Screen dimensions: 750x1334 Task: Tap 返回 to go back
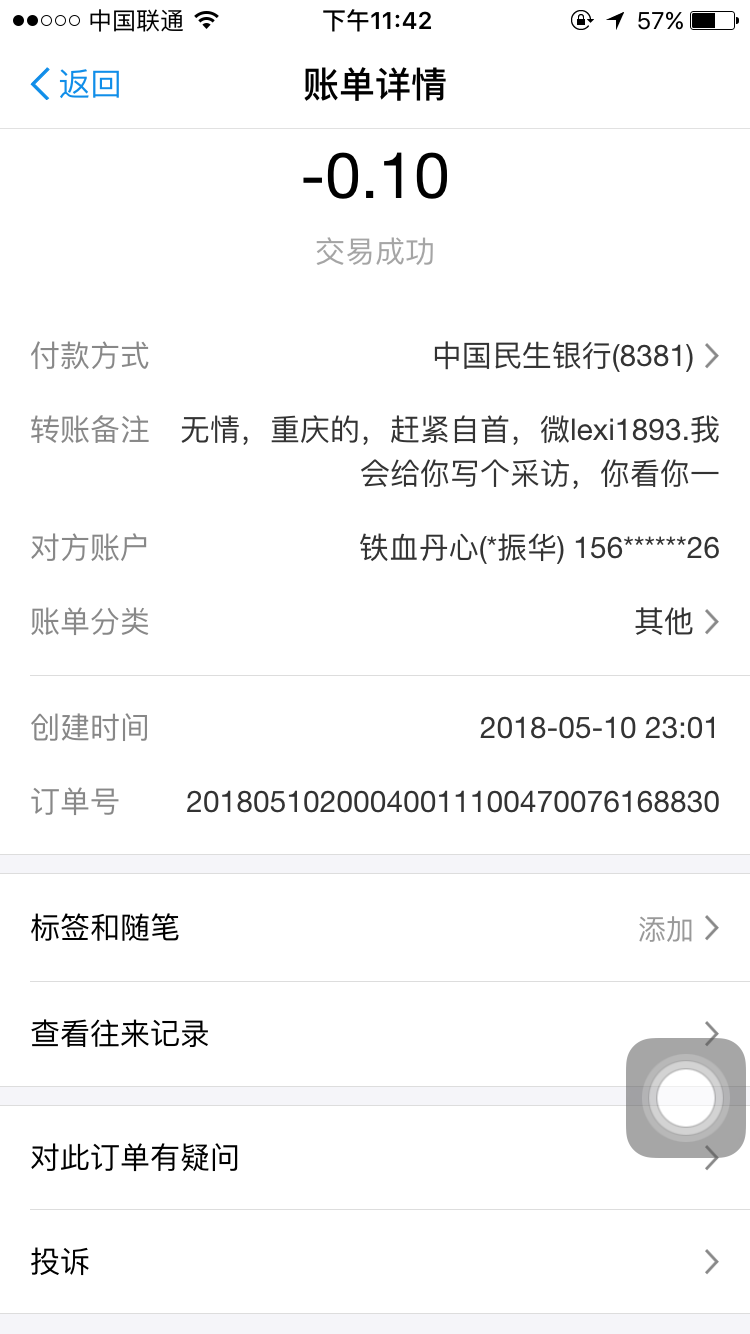pos(75,86)
